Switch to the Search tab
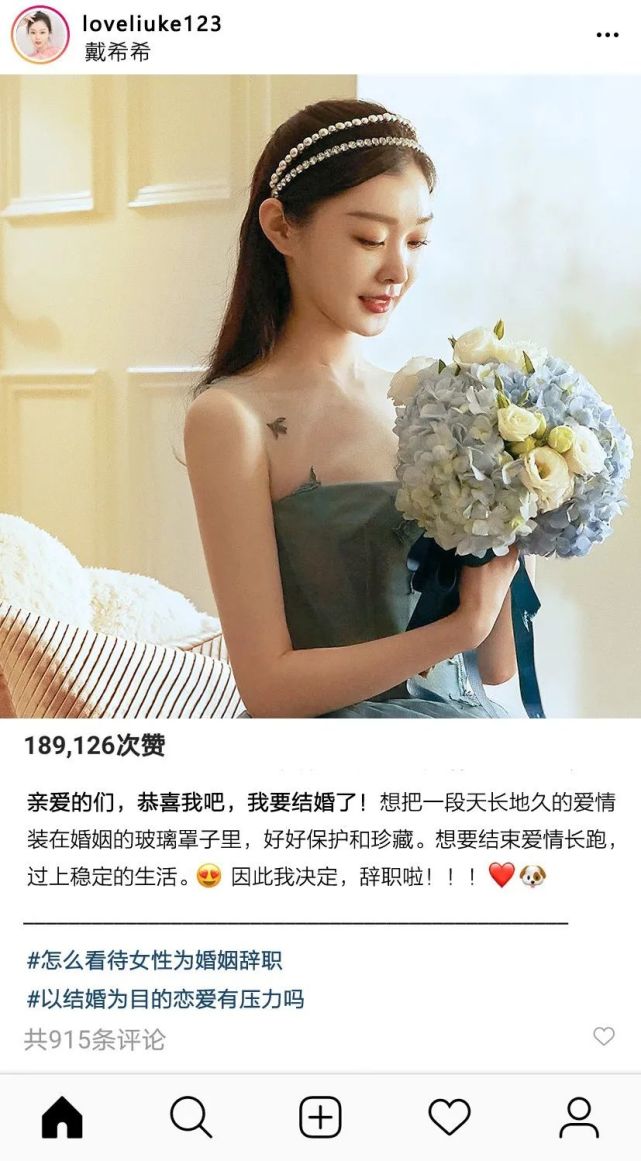Image resolution: width=641 pixels, height=1161 pixels. pos(190,1117)
